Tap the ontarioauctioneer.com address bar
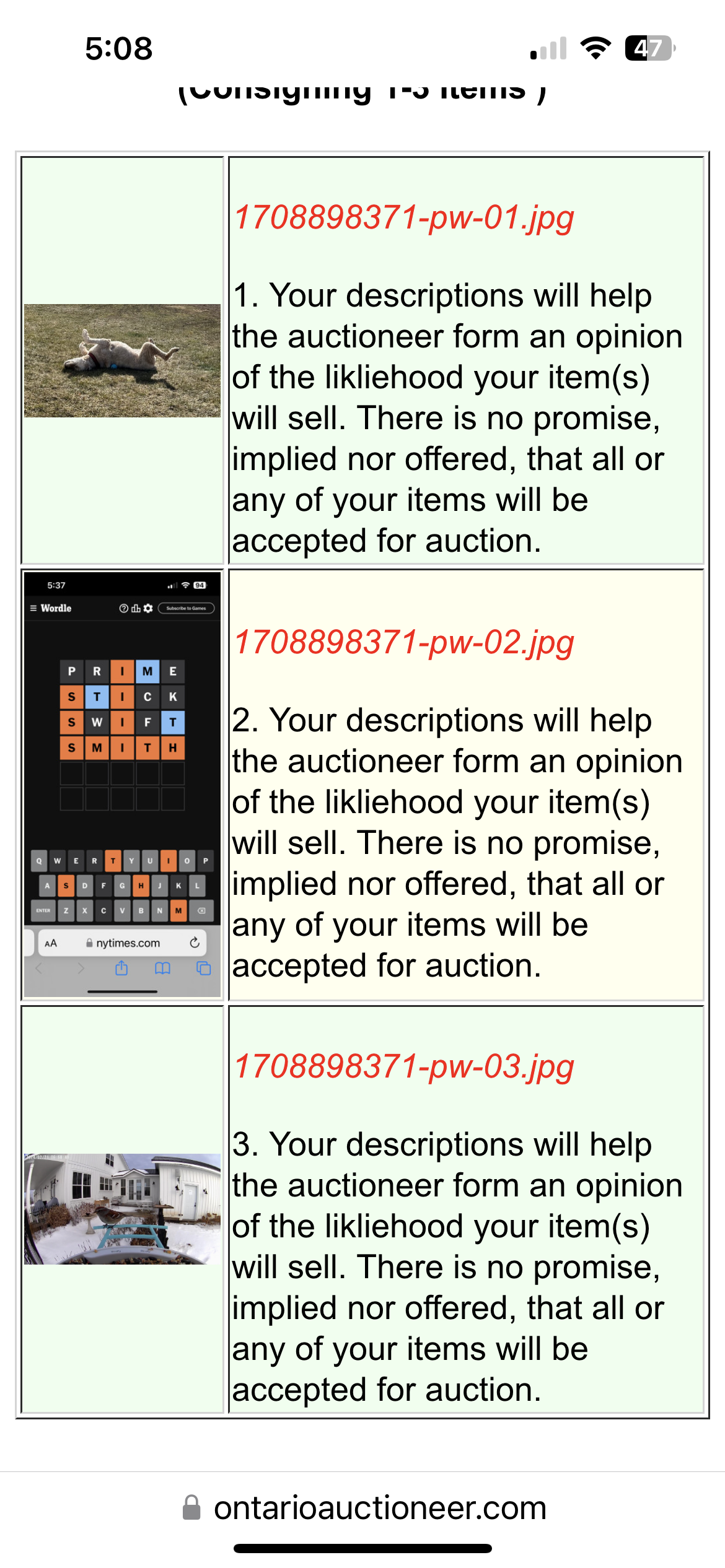This screenshot has width=725, height=1568. [x=363, y=1508]
